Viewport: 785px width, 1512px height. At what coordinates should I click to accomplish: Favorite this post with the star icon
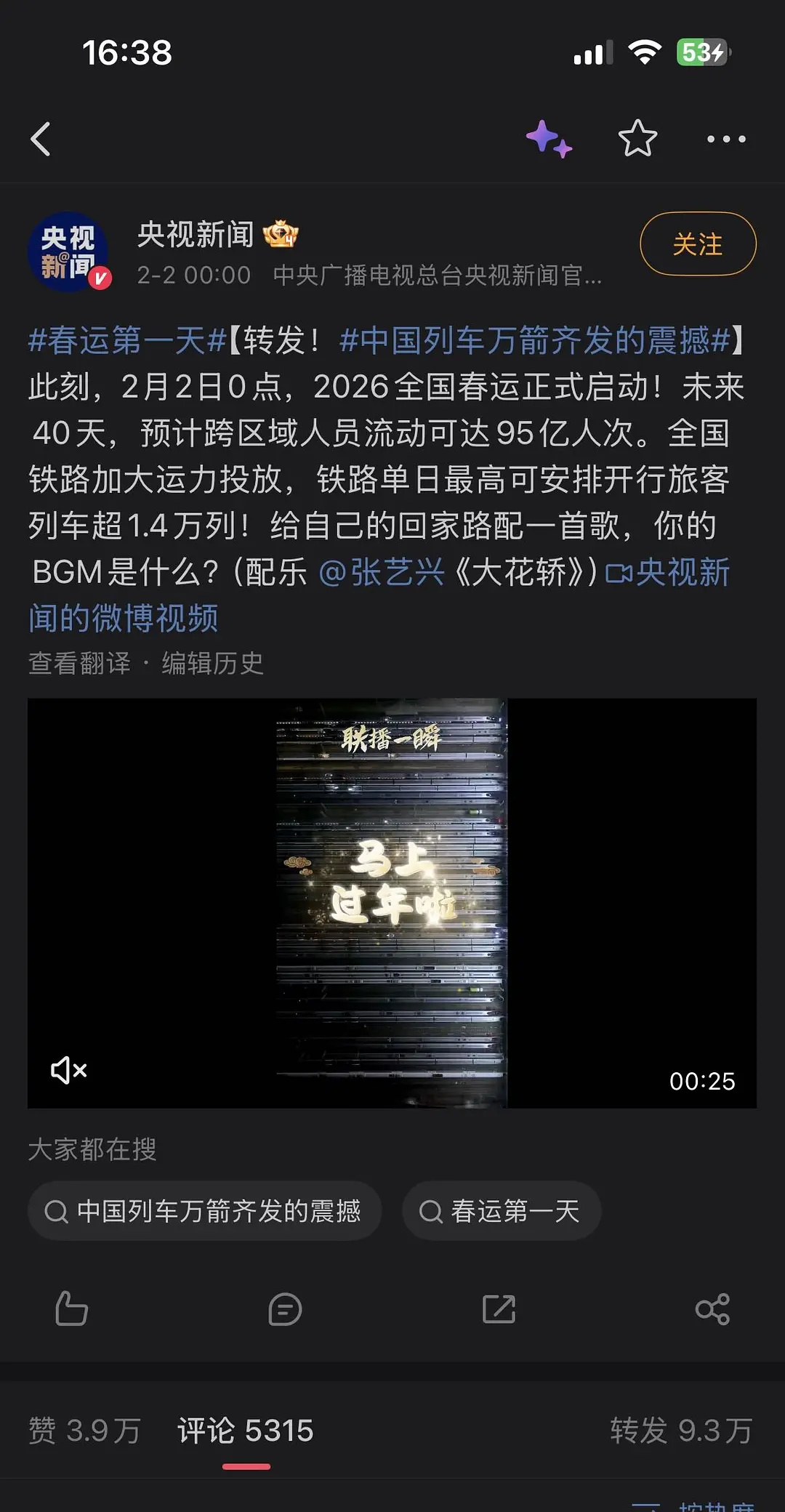(637, 139)
